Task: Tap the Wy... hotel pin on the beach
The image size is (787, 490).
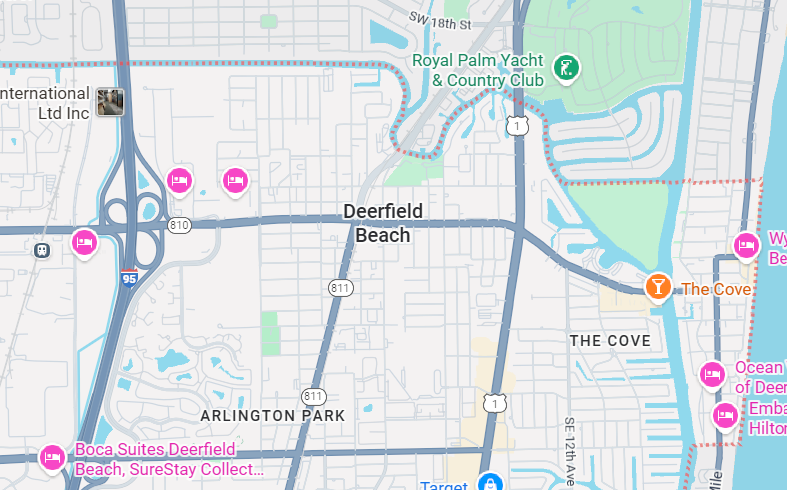Action: tap(746, 244)
